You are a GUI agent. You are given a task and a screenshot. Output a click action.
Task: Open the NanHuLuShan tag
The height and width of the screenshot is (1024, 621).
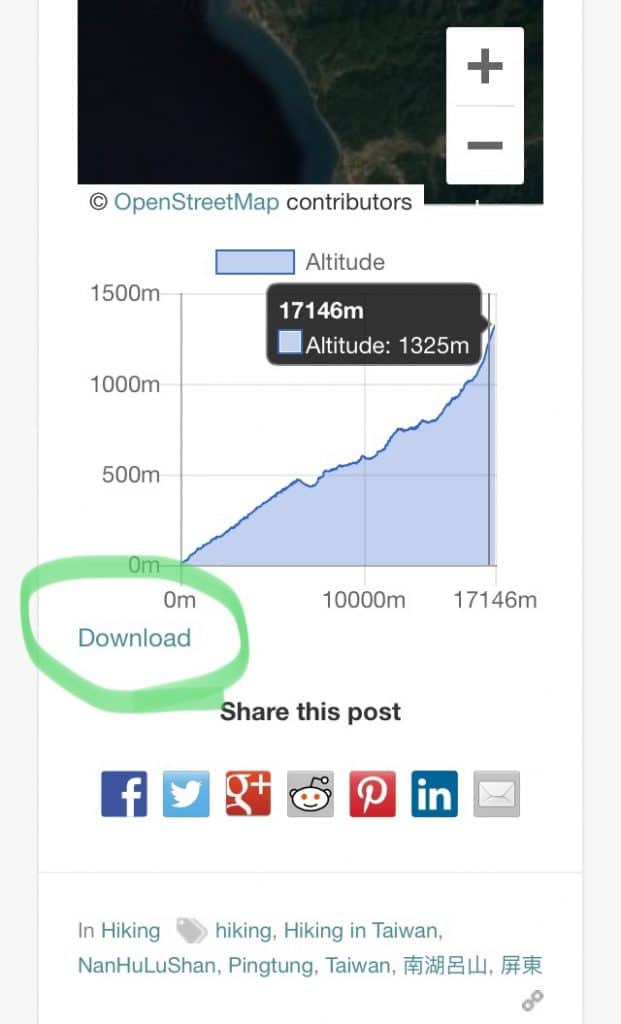click(x=148, y=966)
